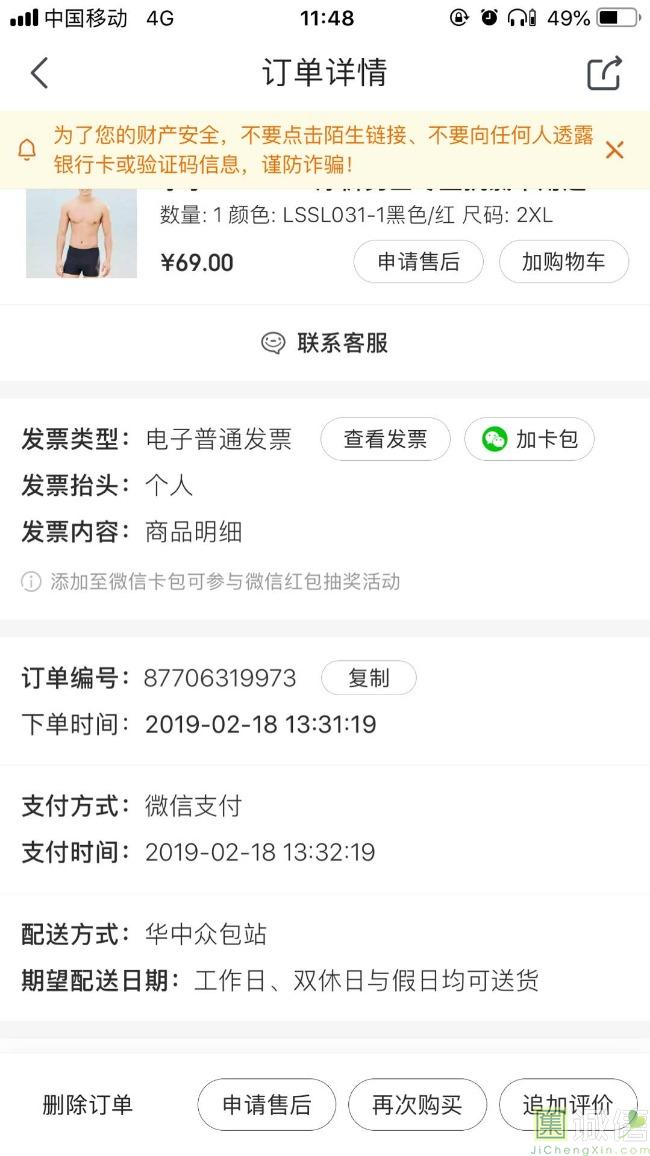Go back from the order details page
The image size is (650, 1156).
(x=39, y=73)
